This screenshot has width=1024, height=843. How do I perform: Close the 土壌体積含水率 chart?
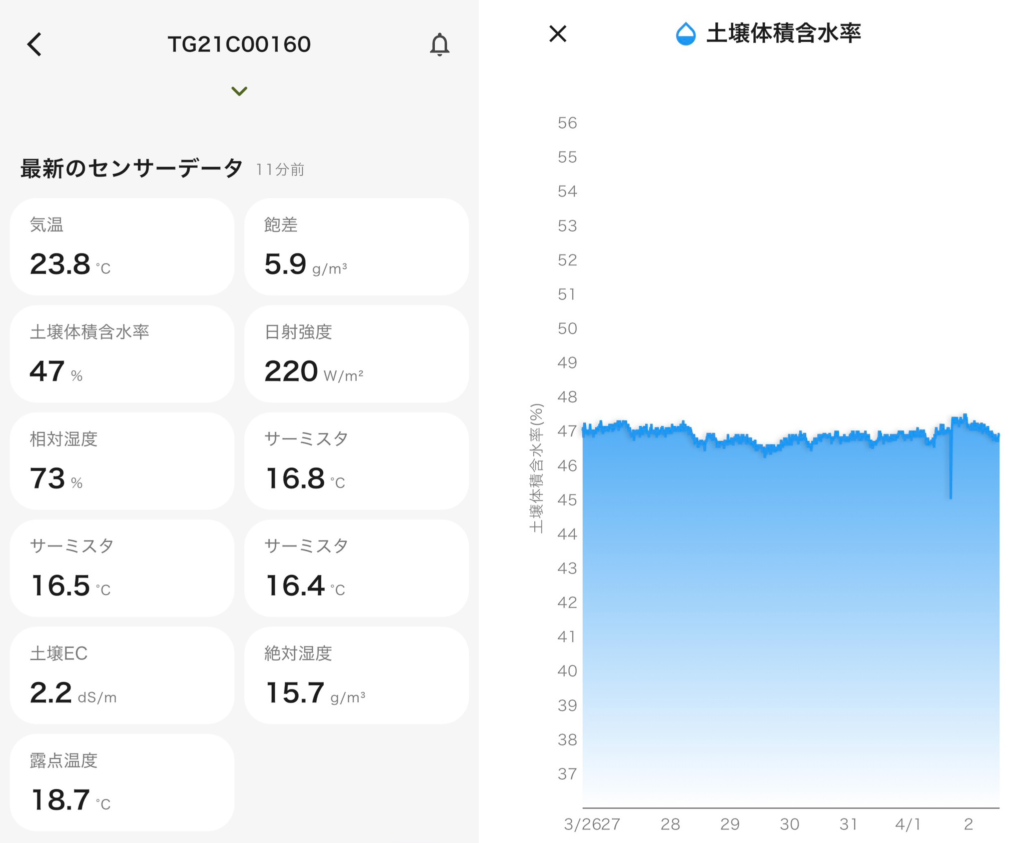pos(558,33)
